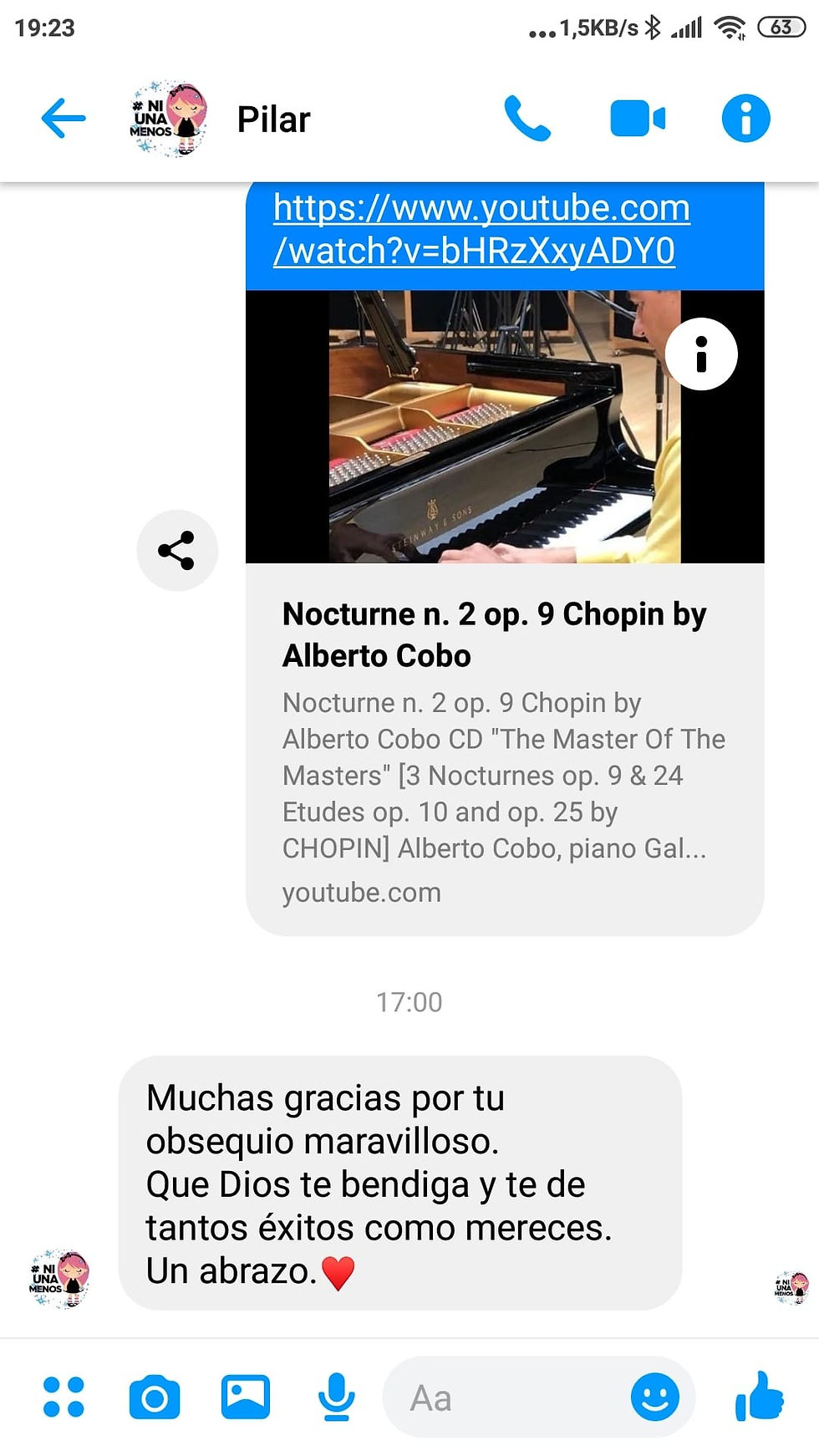This screenshot has height=1456, width=819.
Task: Open conversation info for Pilar
Action: click(745, 119)
